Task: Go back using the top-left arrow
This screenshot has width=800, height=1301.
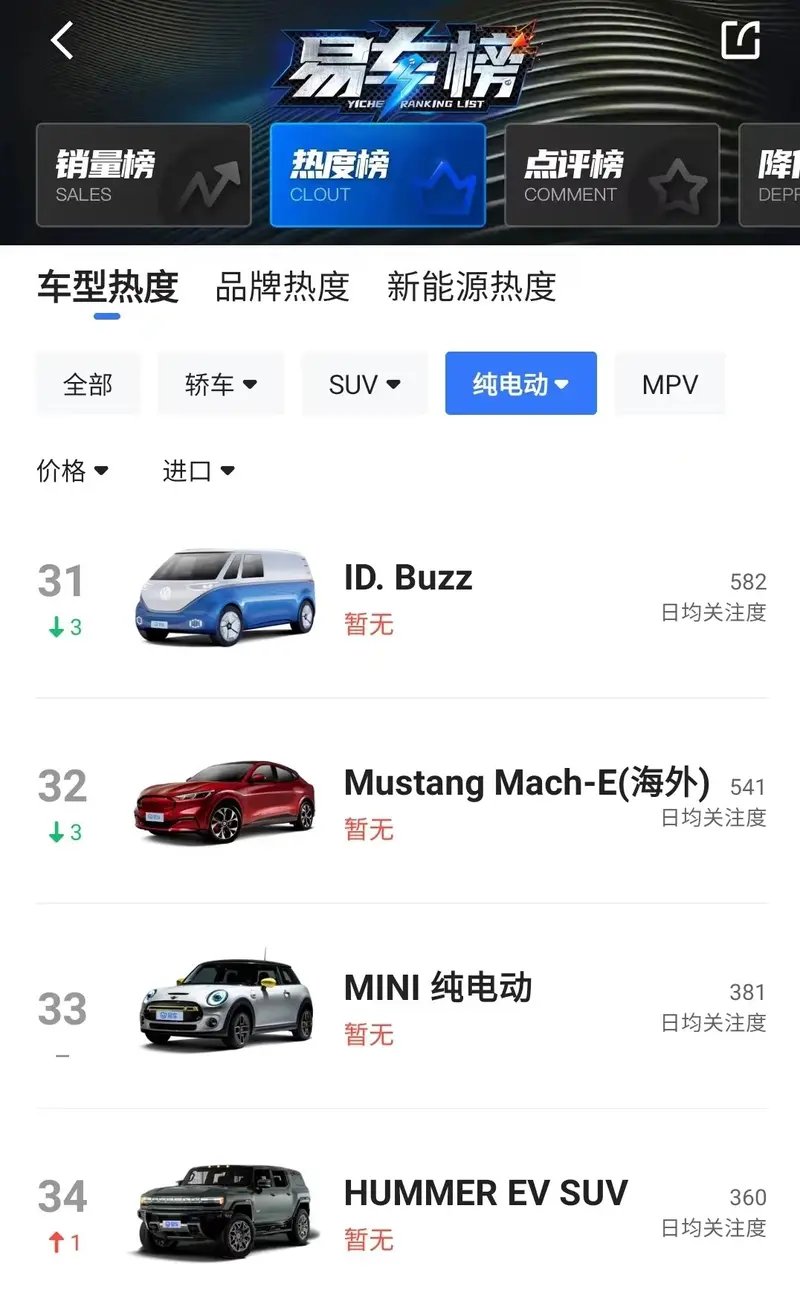Action: pos(62,41)
